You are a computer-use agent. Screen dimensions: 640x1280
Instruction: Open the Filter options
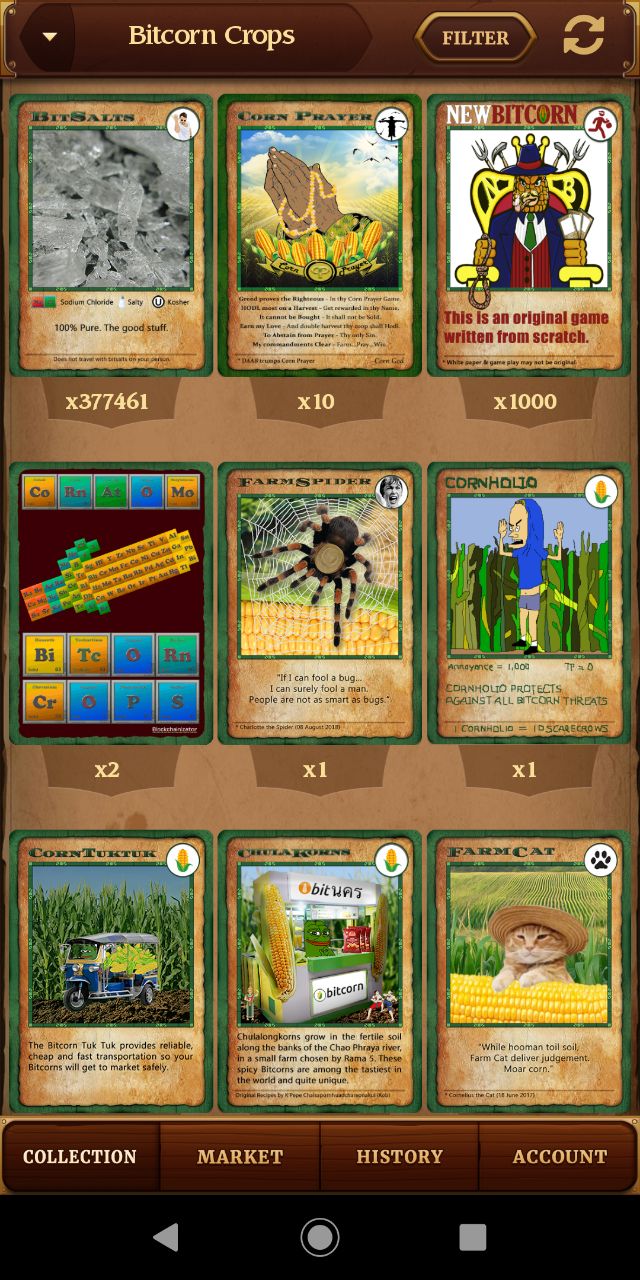click(x=476, y=38)
